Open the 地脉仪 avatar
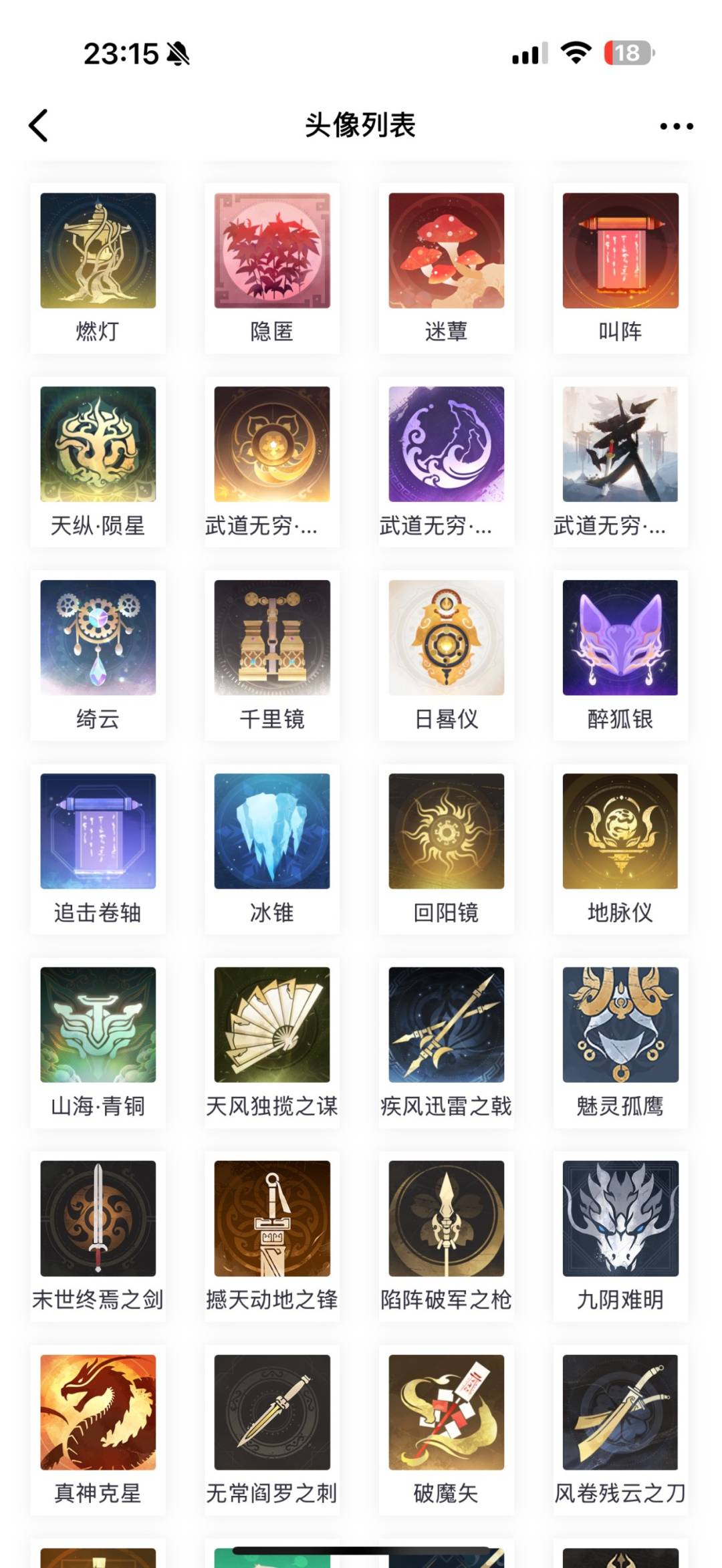Viewport: 722px width, 1568px height. click(x=620, y=849)
